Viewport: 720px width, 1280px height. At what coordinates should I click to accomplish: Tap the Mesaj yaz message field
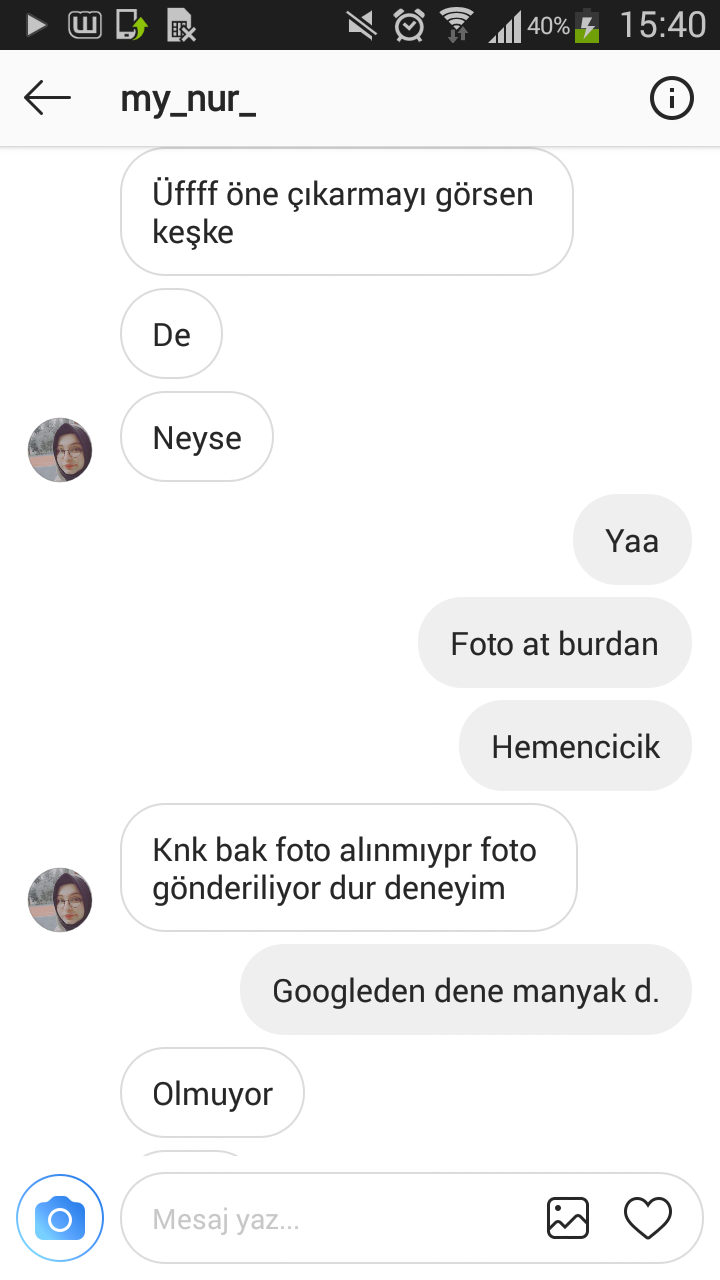pyautogui.click(x=330, y=1219)
